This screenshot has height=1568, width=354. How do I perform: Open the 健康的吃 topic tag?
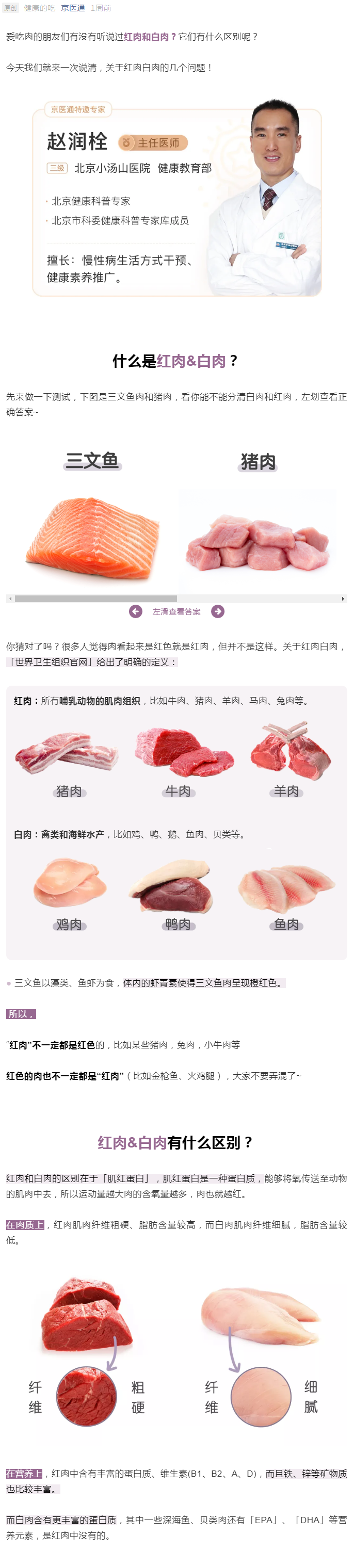[40, 8]
